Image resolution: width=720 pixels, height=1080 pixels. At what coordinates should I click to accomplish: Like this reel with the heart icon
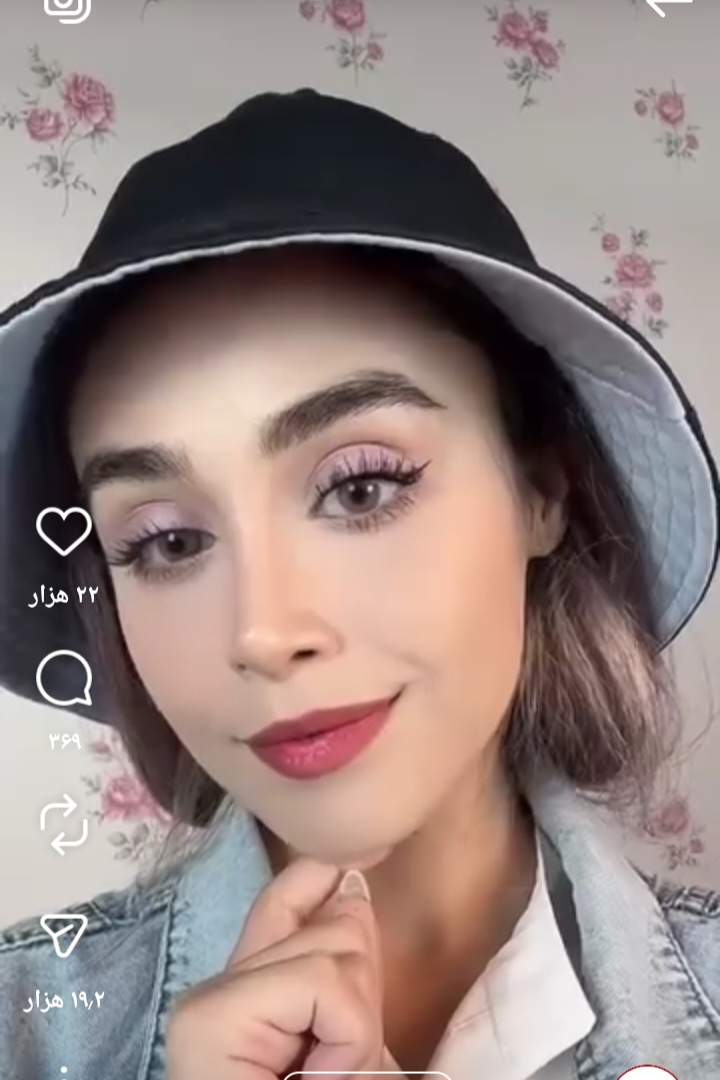64,531
